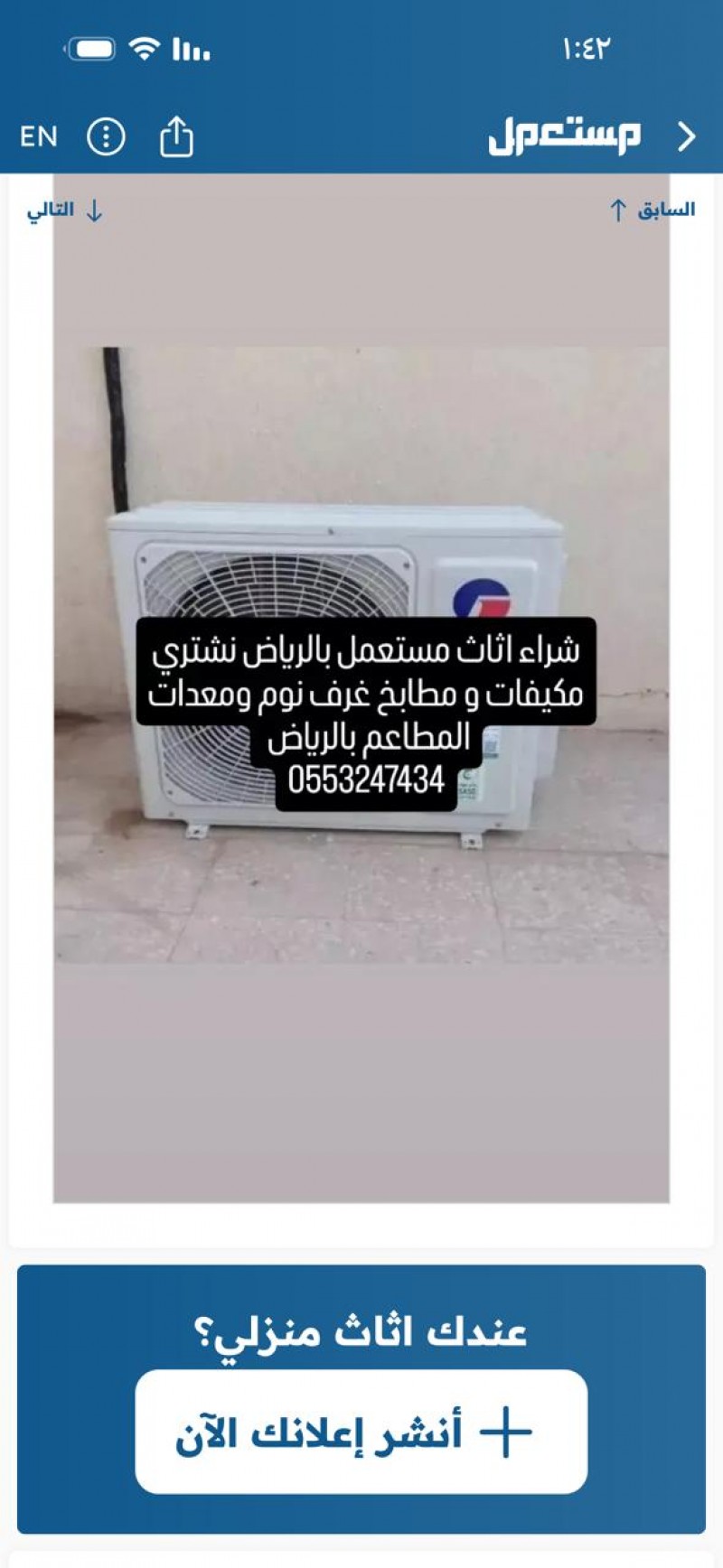Viewport: 723px width, 1568px height.
Task: Go to the previous ad (السابق)
Action: click(653, 210)
